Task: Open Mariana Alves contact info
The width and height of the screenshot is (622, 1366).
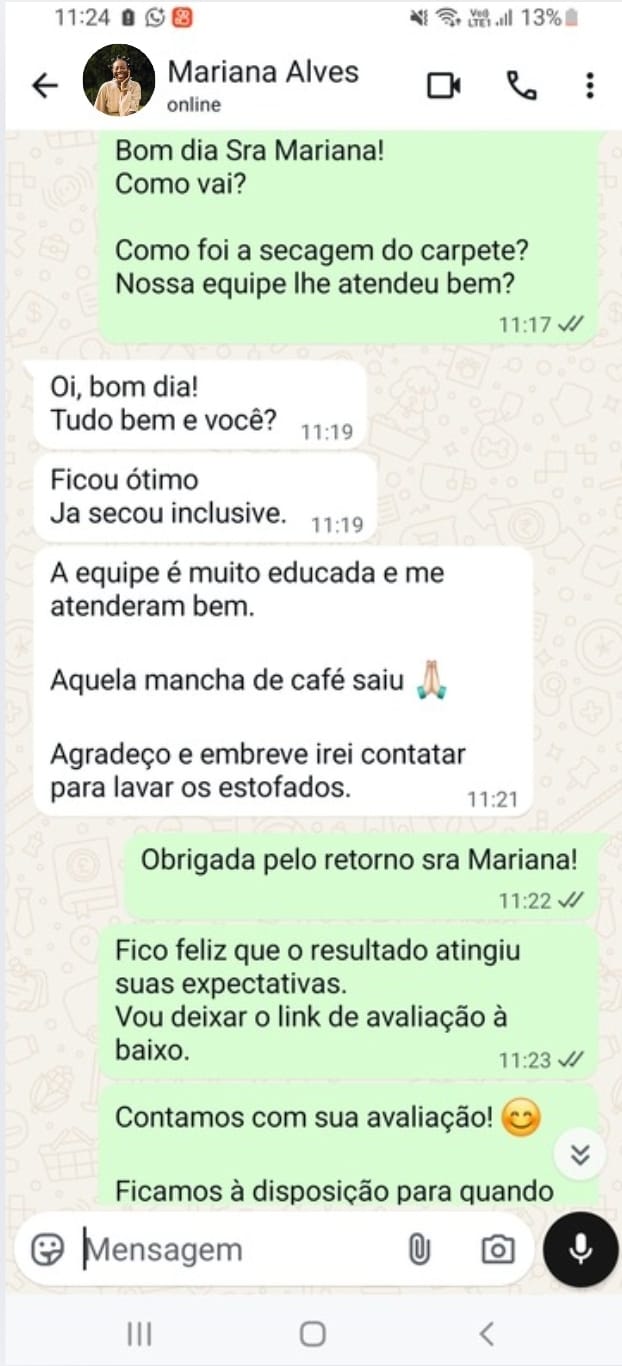Action: (262, 84)
